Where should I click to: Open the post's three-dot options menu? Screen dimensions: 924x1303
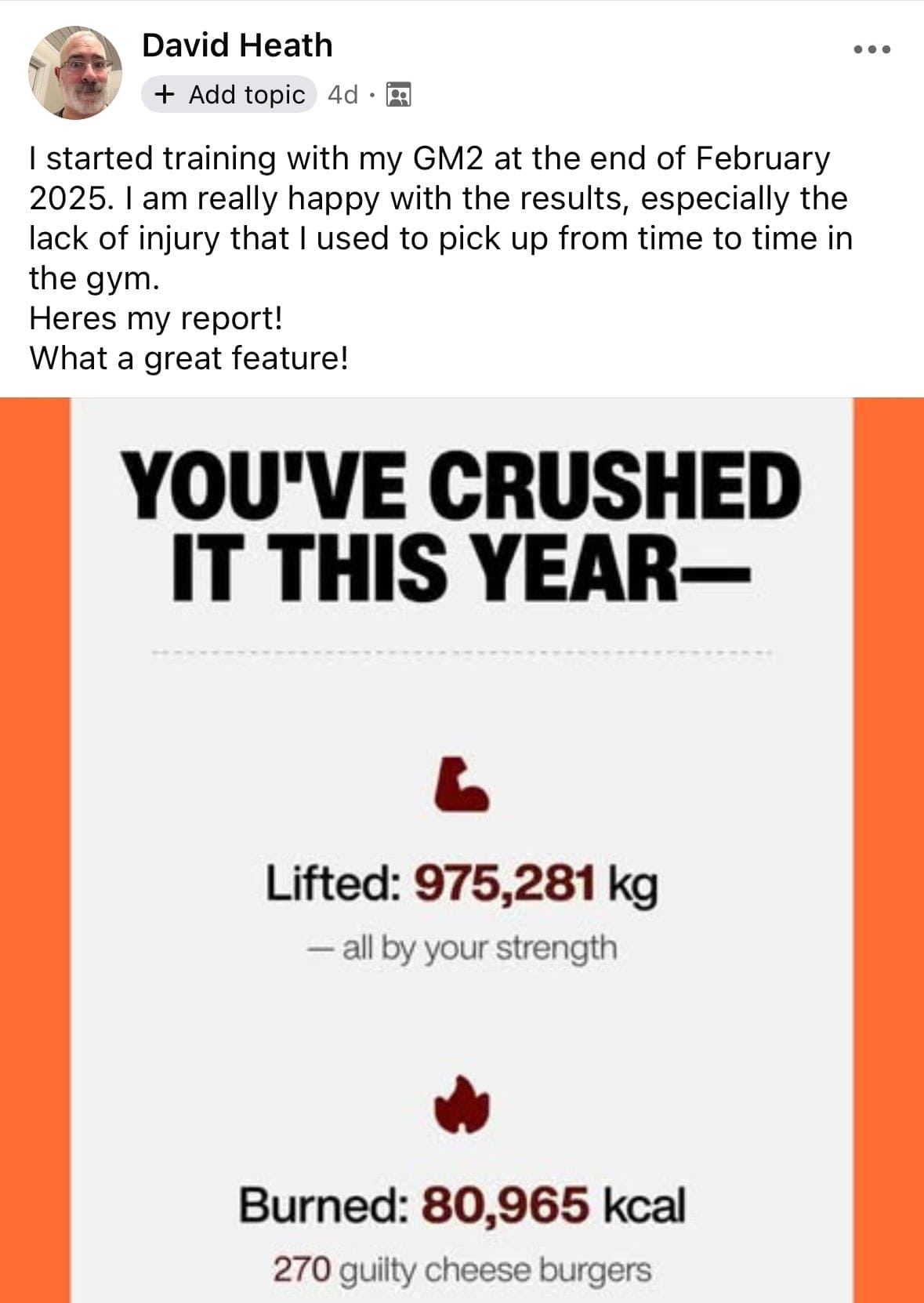point(871,49)
